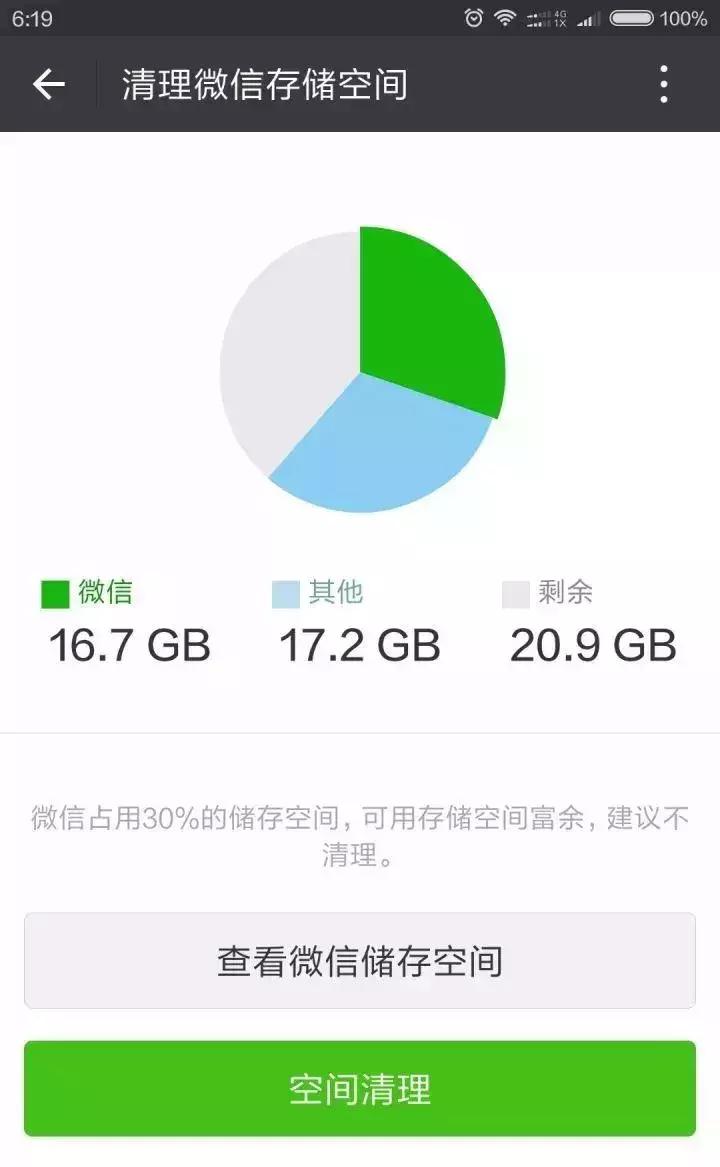Tap the 17.2 GB 其他 usage value
Screen dimensions: 720x1167
(358, 646)
